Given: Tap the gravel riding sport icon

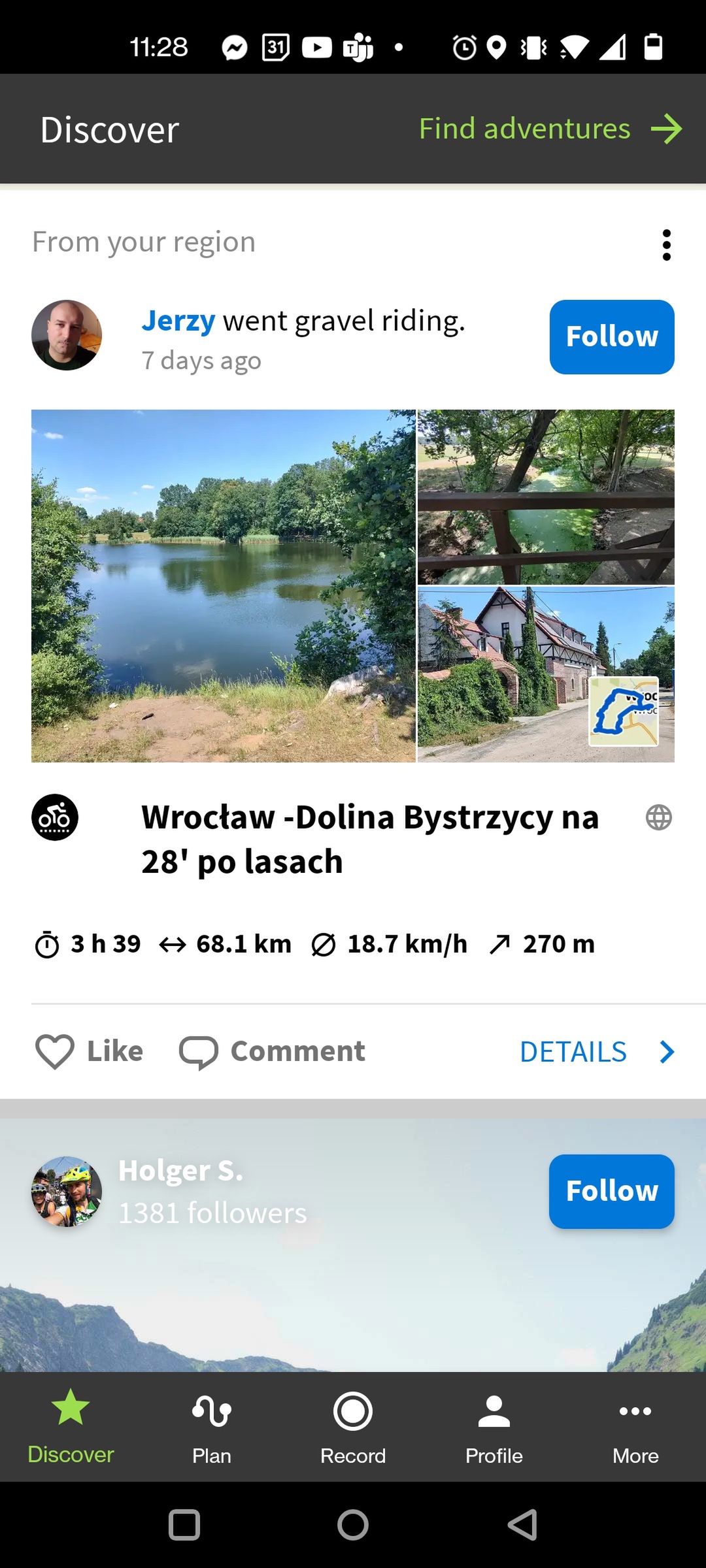Looking at the screenshot, I should click(x=55, y=817).
